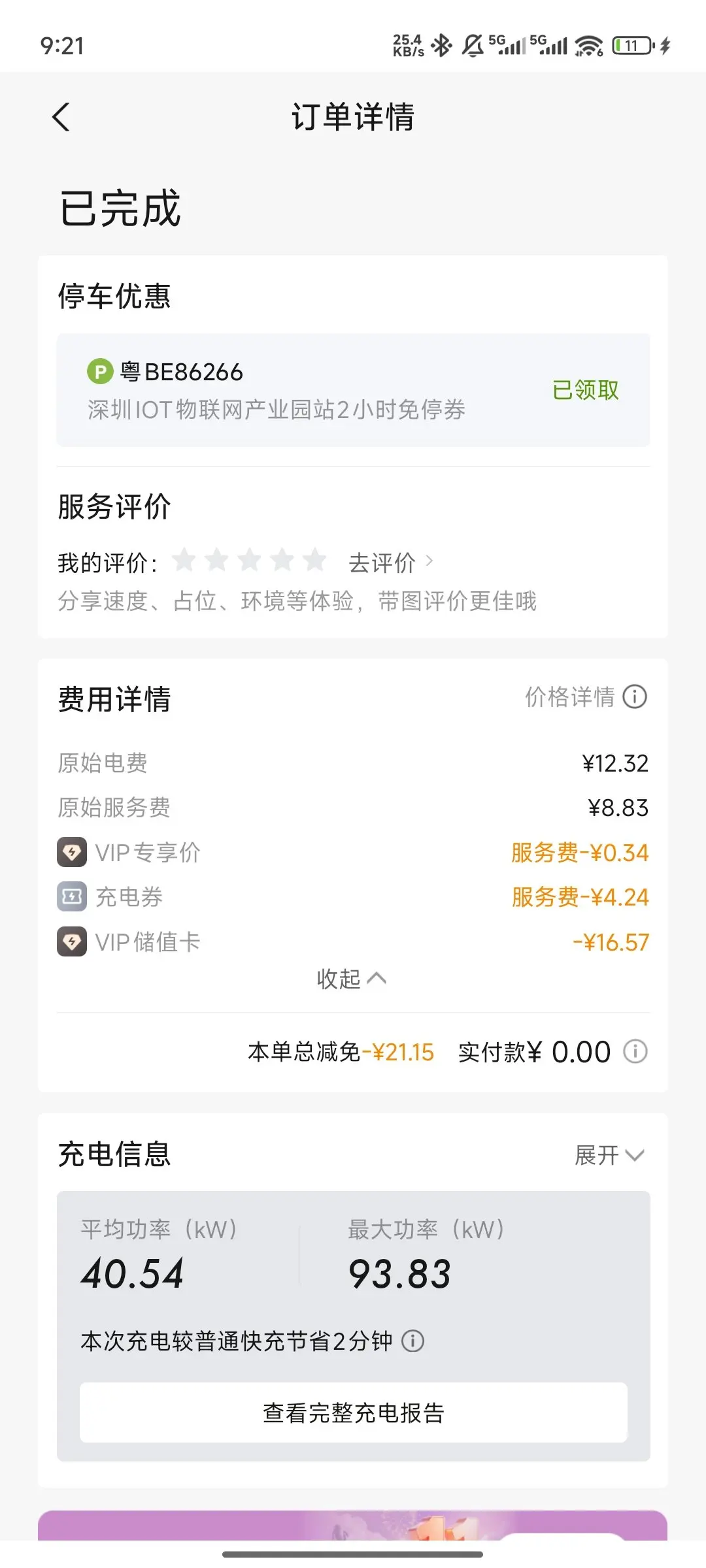Collapse the fee breakdown with 收起
The height and width of the screenshot is (1568, 706).
351,979
